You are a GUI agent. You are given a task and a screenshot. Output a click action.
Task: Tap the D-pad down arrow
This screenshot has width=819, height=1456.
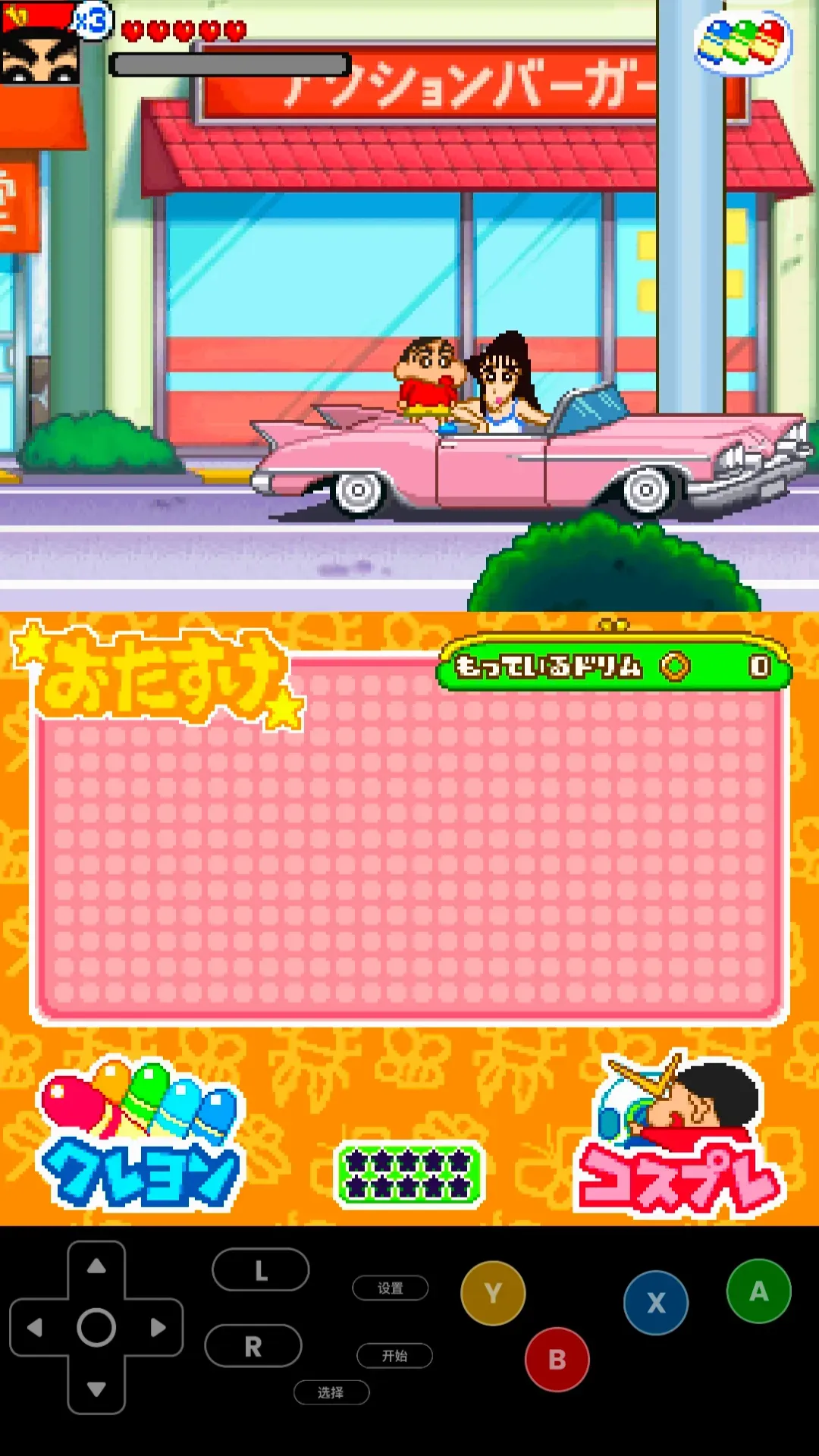click(x=96, y=1389)
